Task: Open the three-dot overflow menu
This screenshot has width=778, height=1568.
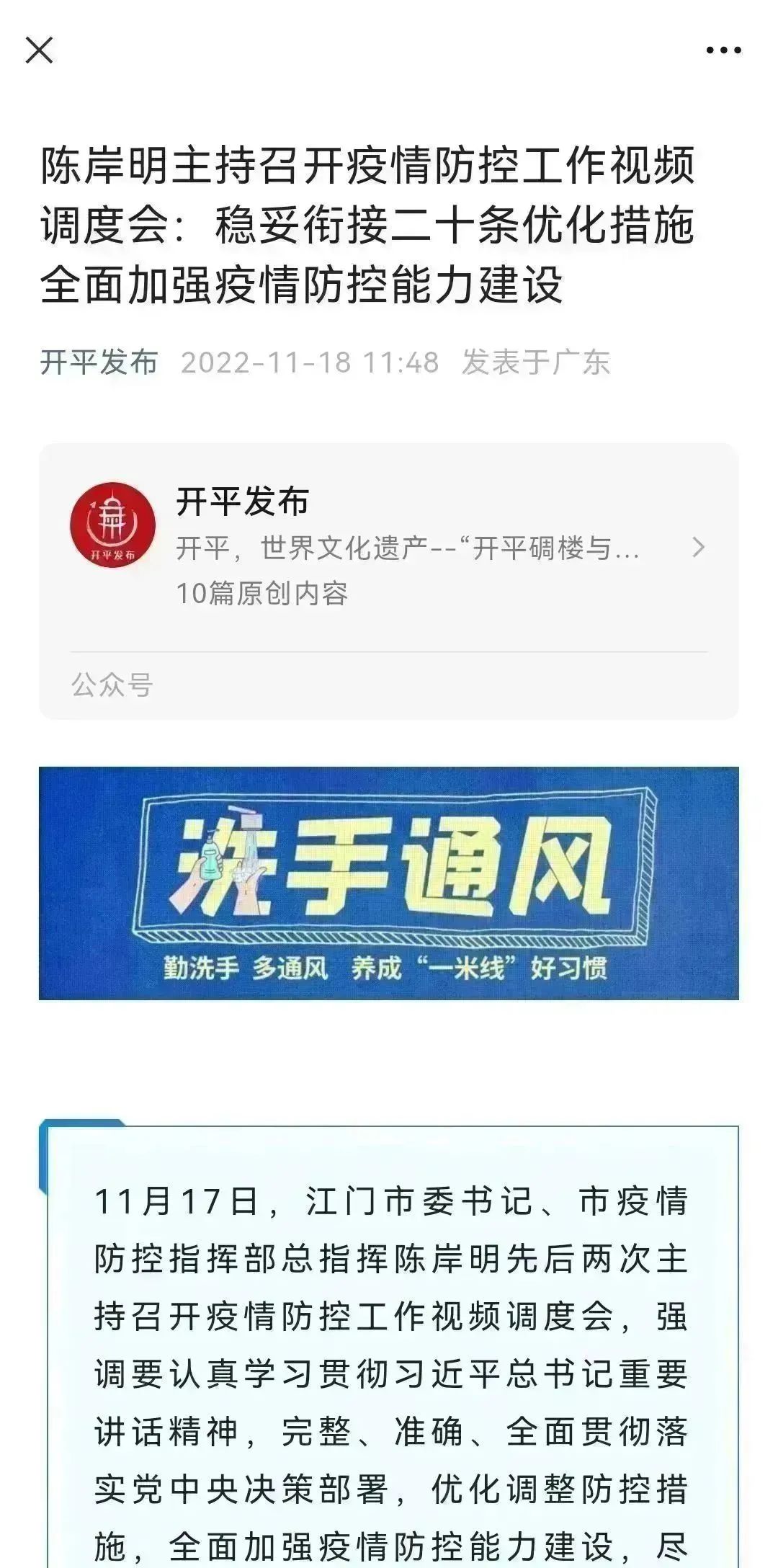Action: click(723, 50)
